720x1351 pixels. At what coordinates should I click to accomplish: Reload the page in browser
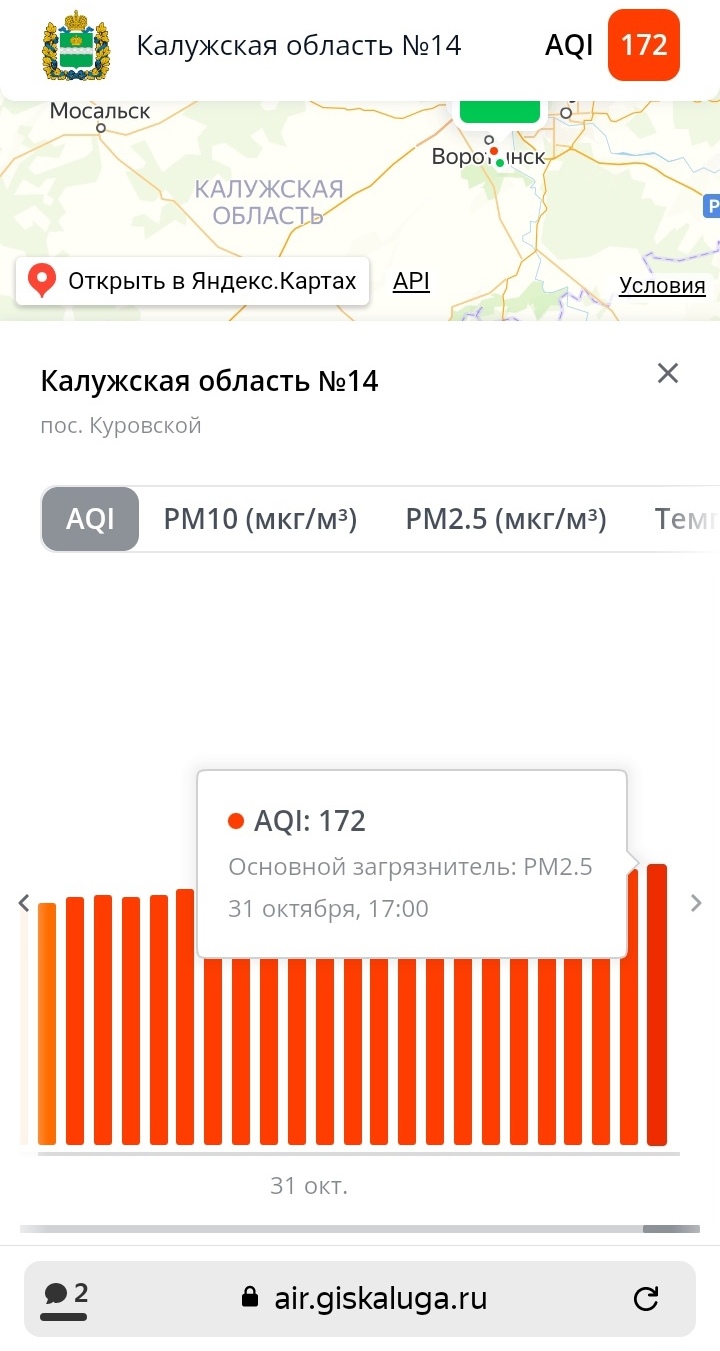pos(647,1299)
